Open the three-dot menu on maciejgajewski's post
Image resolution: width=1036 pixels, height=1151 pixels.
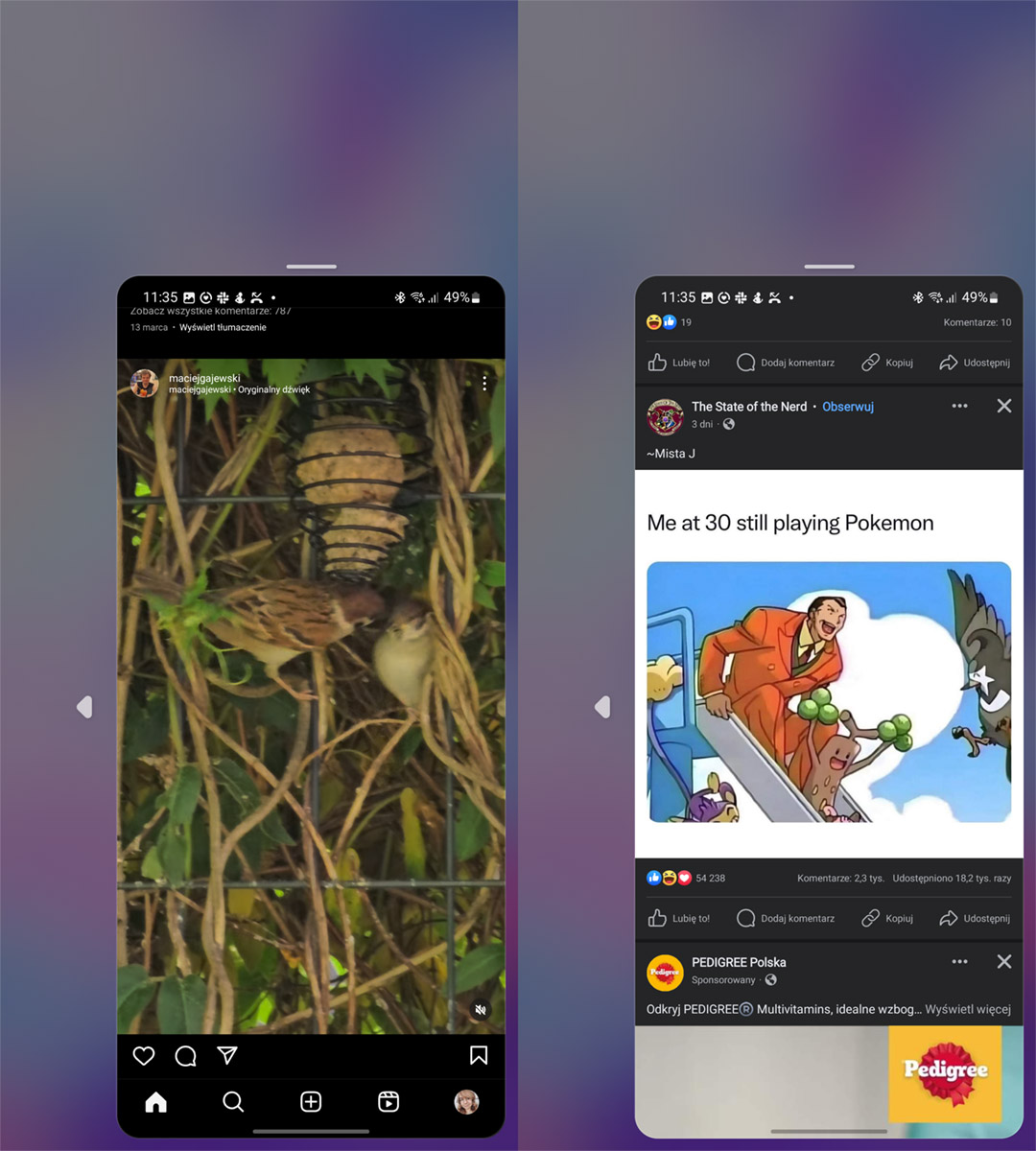(x=484, y=383)
